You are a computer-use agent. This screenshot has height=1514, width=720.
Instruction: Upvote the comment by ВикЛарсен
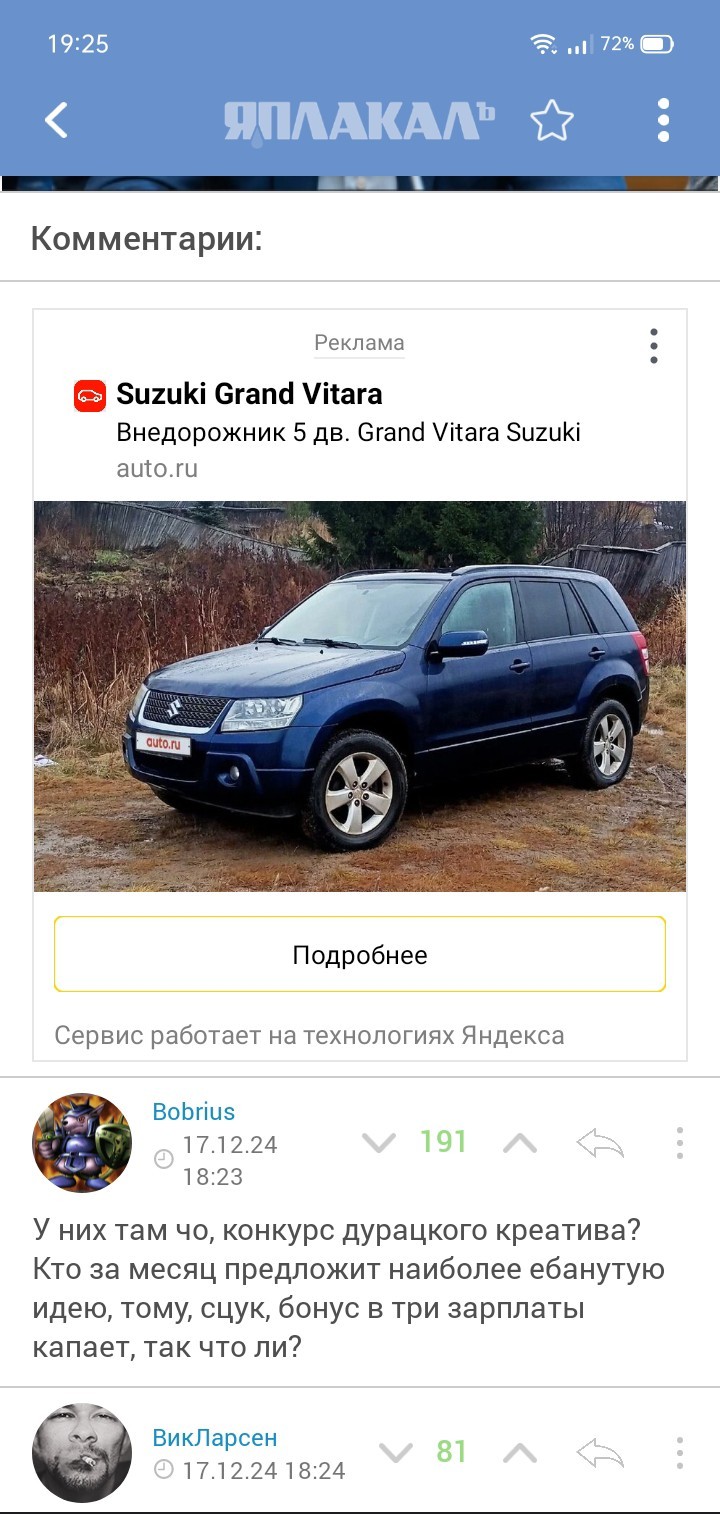coord(519,1453)
